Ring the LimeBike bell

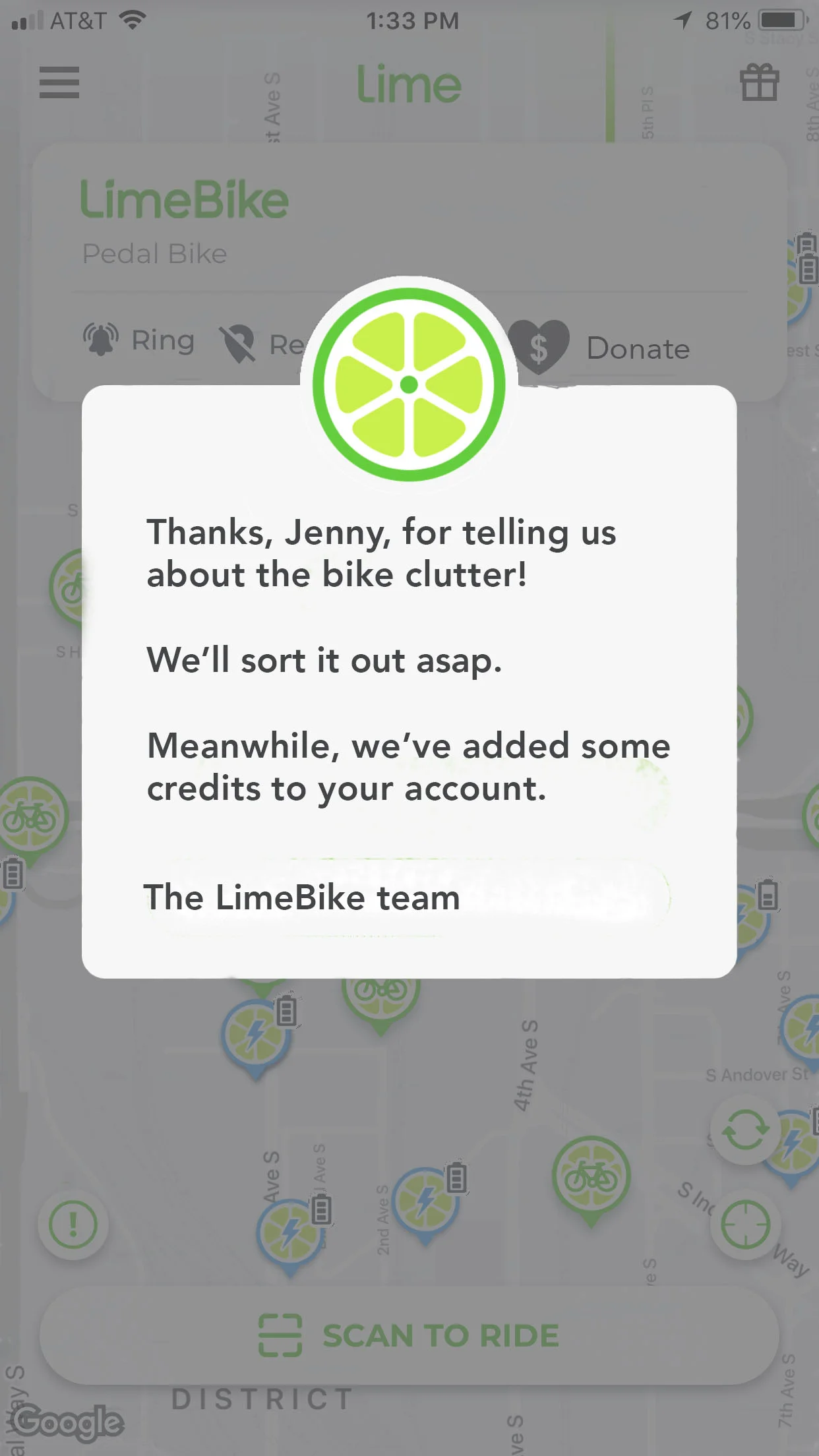tap(139, 341)
